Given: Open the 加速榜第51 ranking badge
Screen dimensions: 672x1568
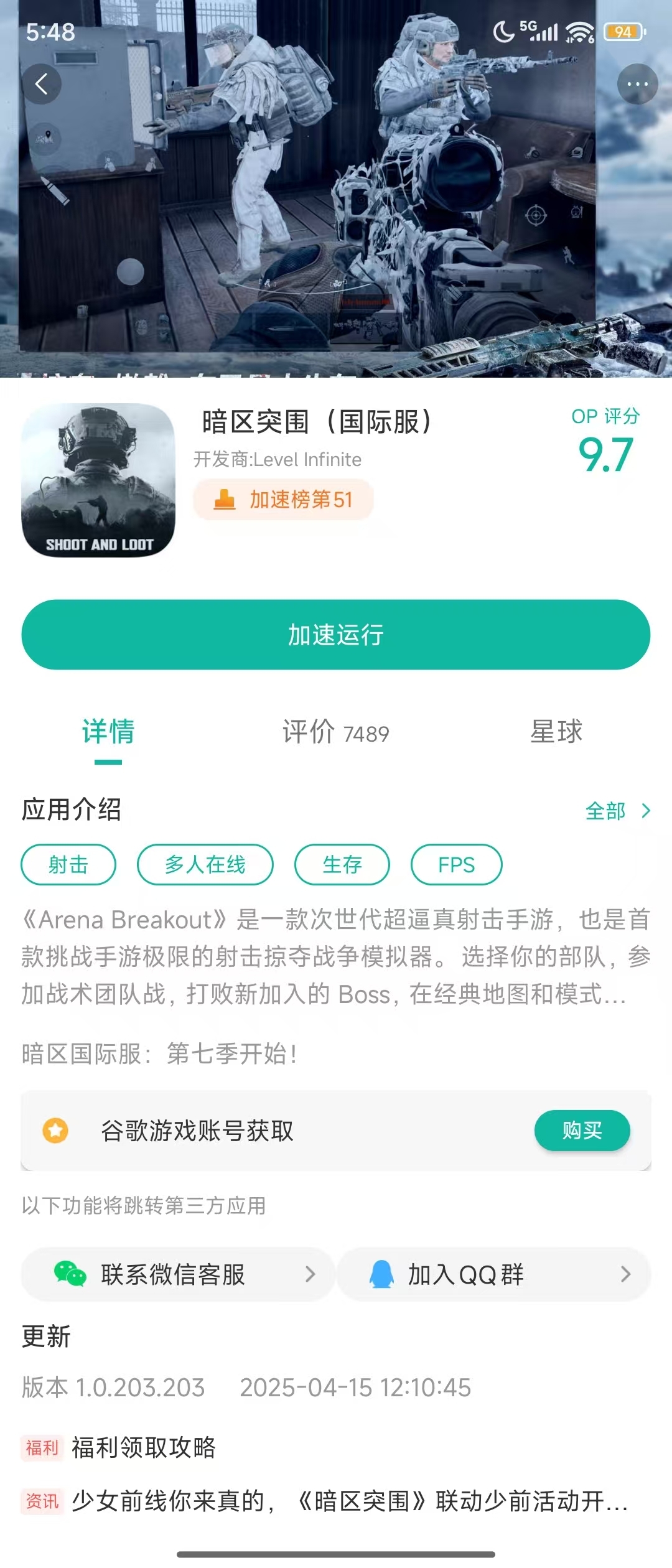Looking at the screenshot, I should (283, 499).
